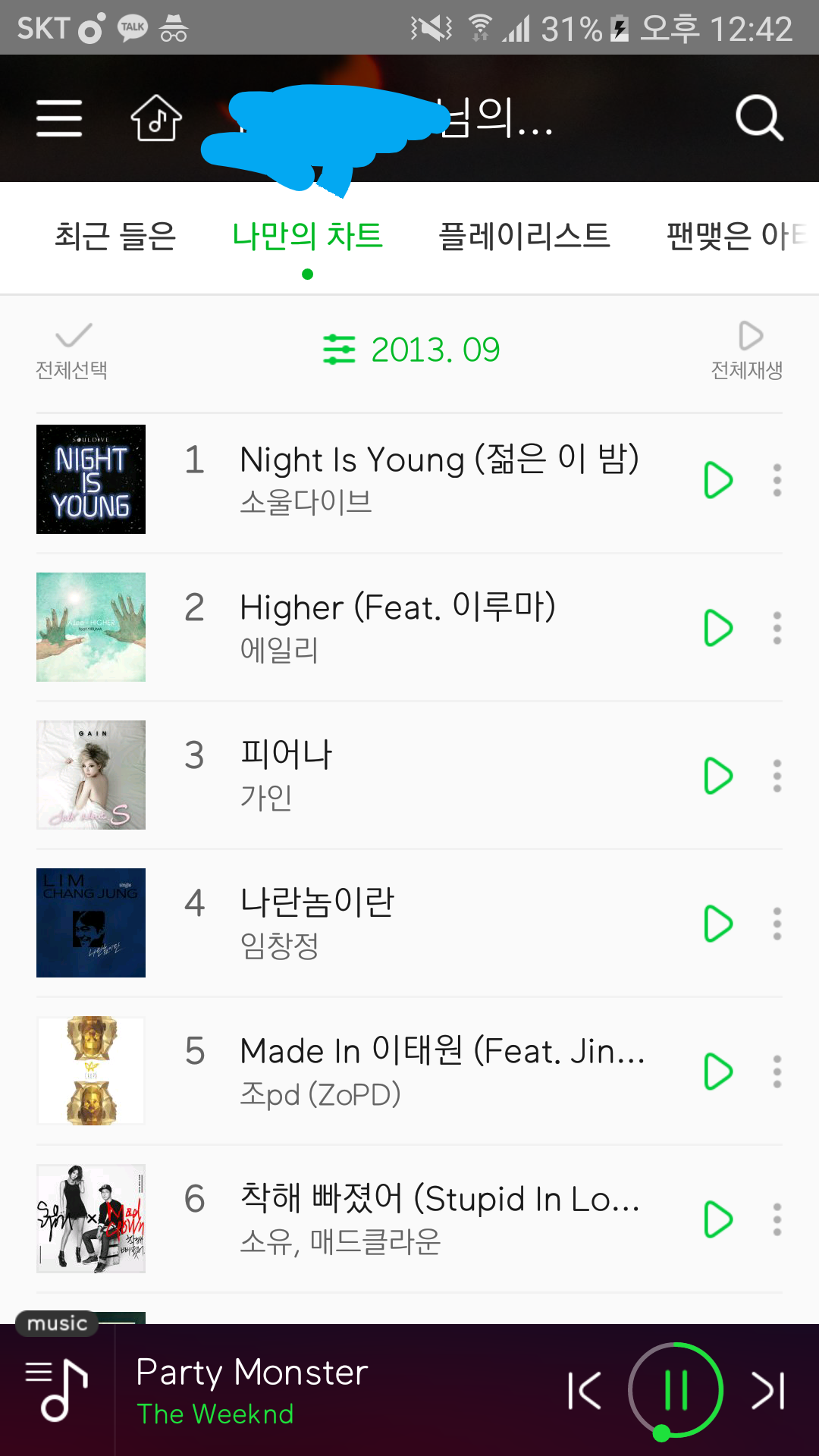Screen dimensions: 819x1456
Task: Open search with the magnifier icon
Action: pos(759,118)
